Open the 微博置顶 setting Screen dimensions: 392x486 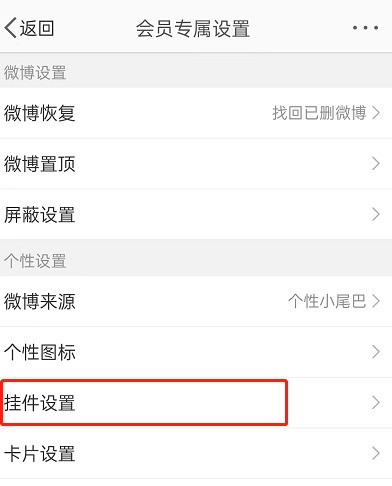point(196,164)
